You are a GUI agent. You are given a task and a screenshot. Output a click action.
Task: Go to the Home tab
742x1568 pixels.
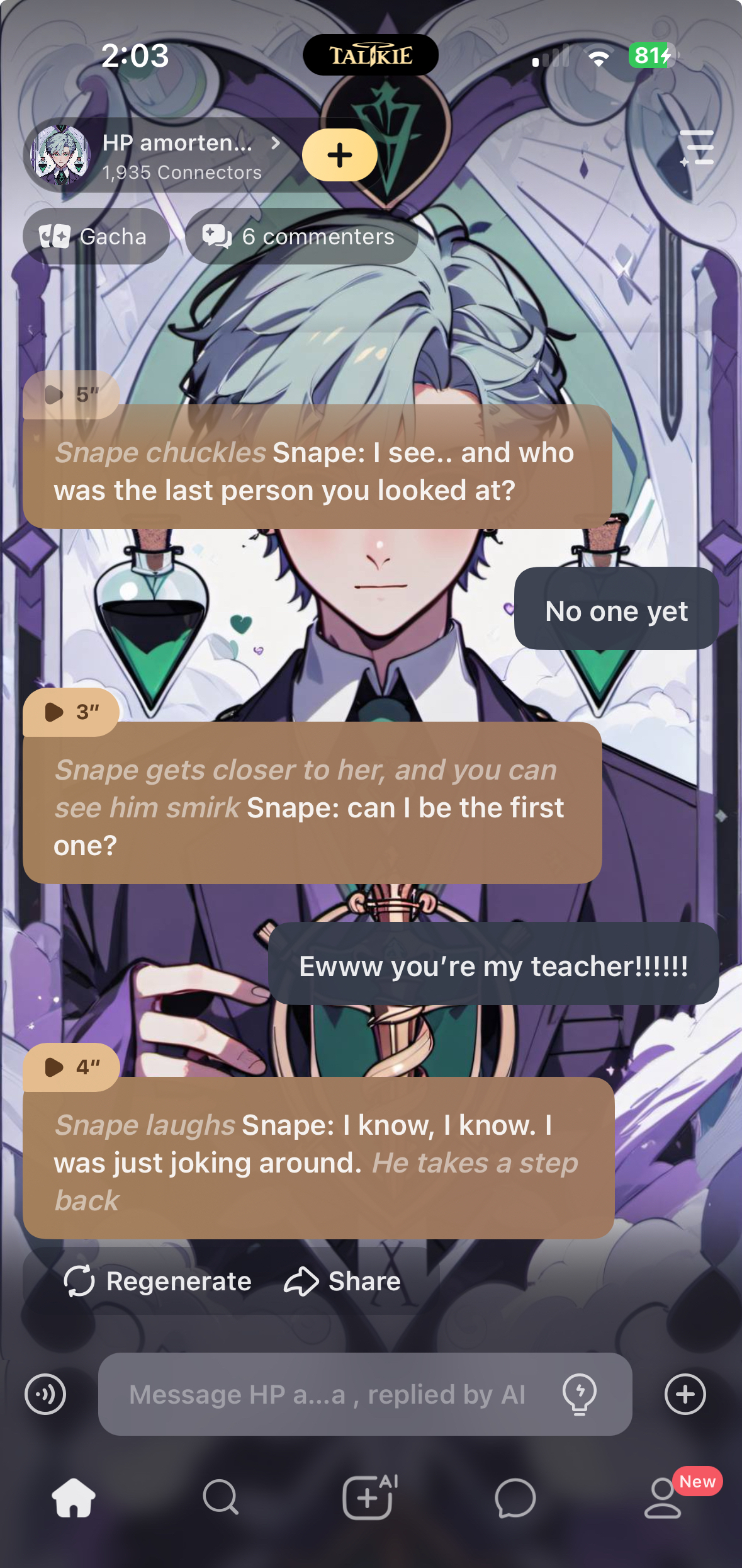74,1497
